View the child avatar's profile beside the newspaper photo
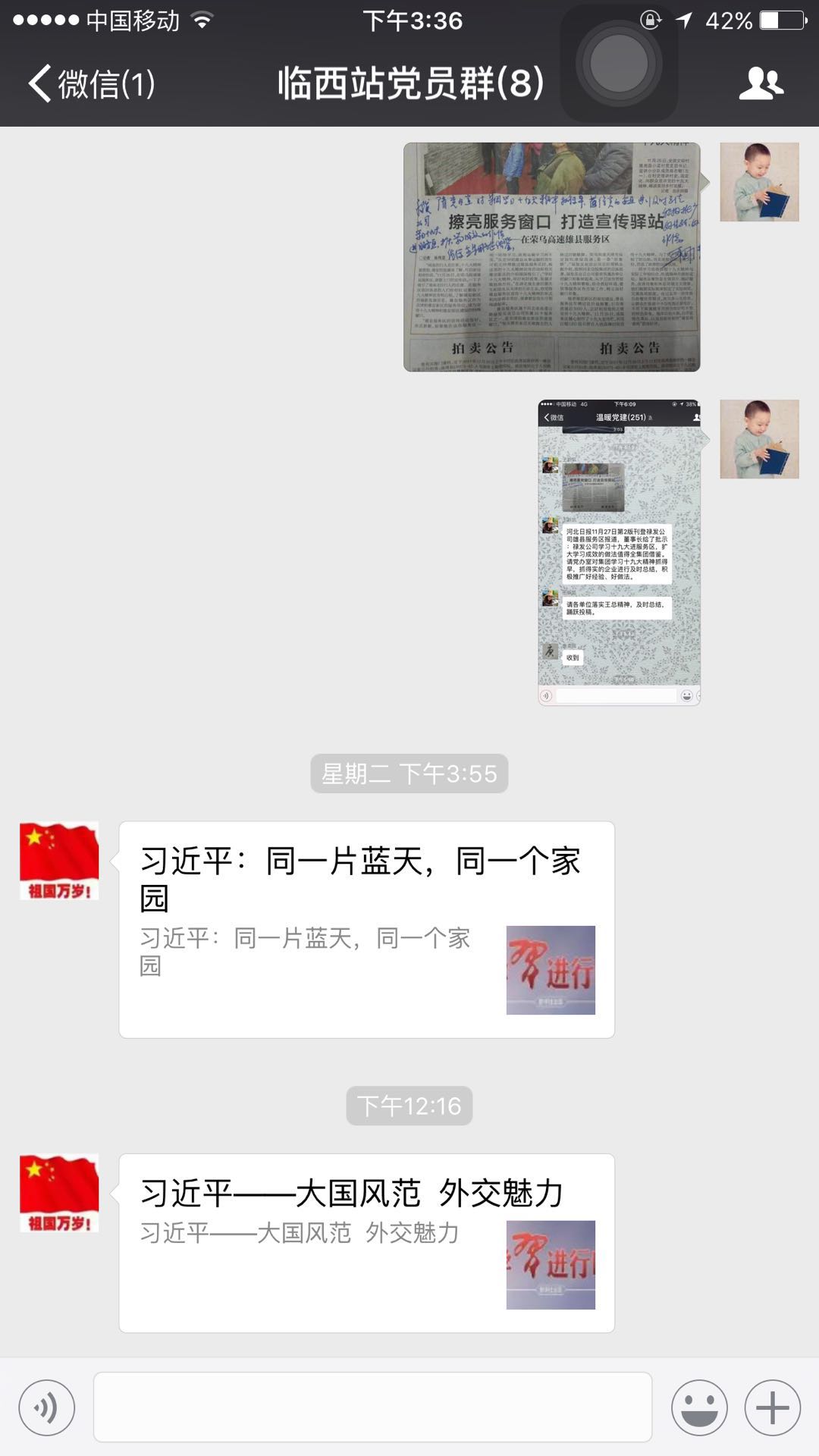819x1456 pixels. click(759, 182)
